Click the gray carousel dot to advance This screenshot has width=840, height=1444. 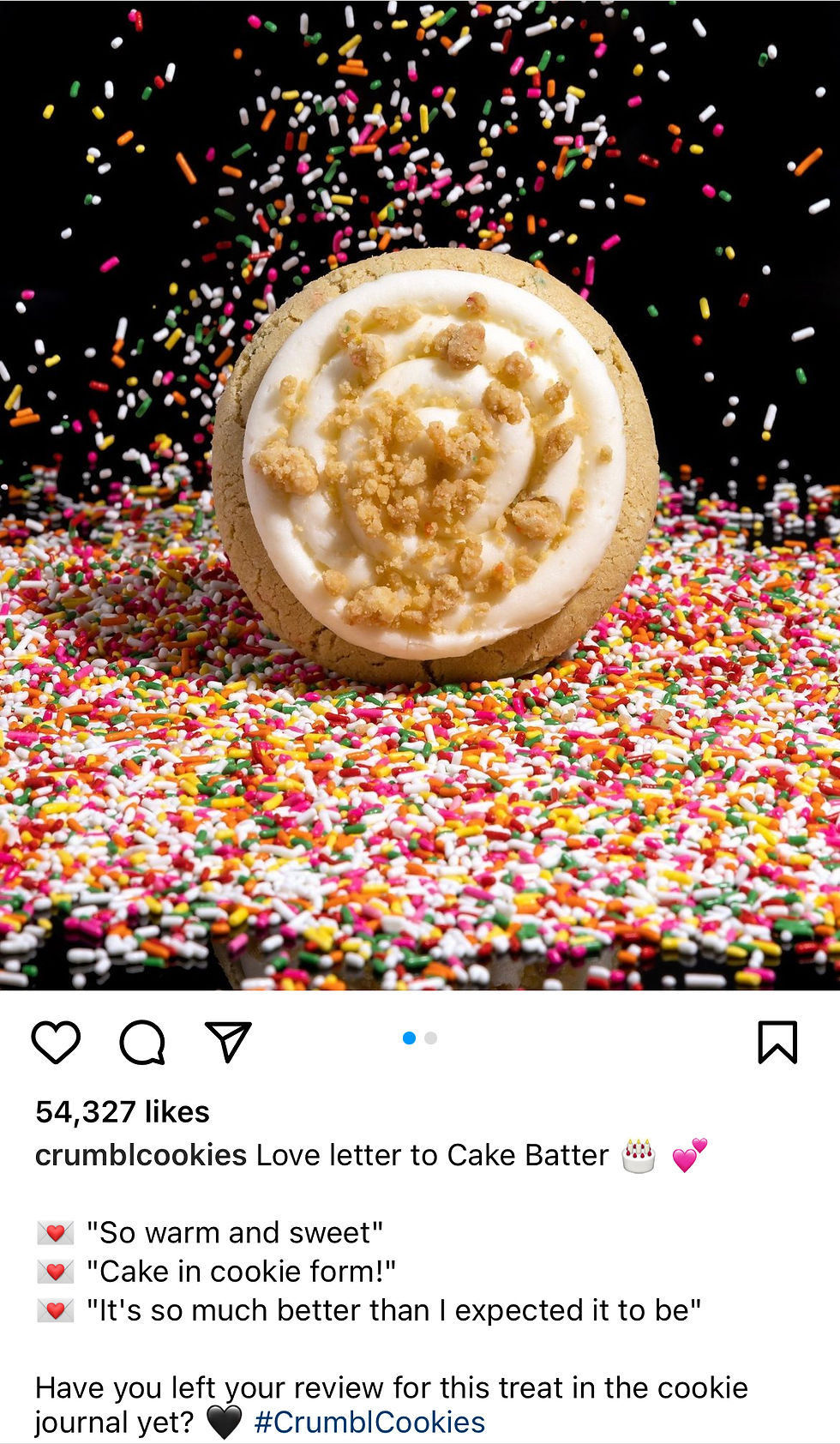[429, 1038]
